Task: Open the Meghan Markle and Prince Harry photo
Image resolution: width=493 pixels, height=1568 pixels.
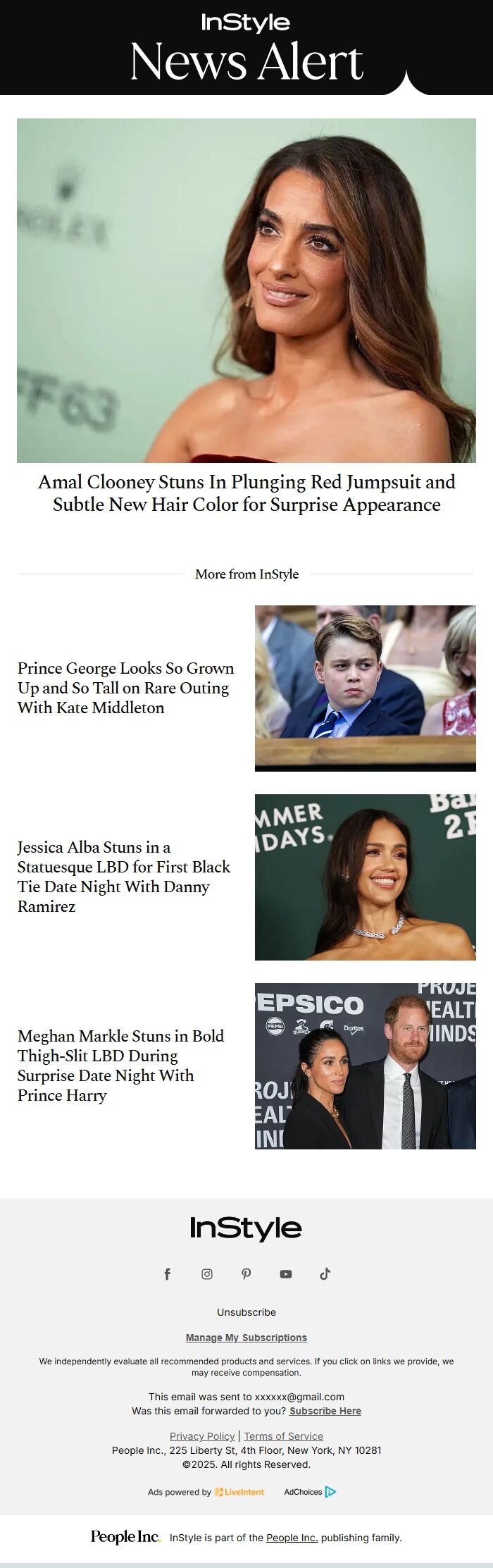Action: [x=365, y=1066]
